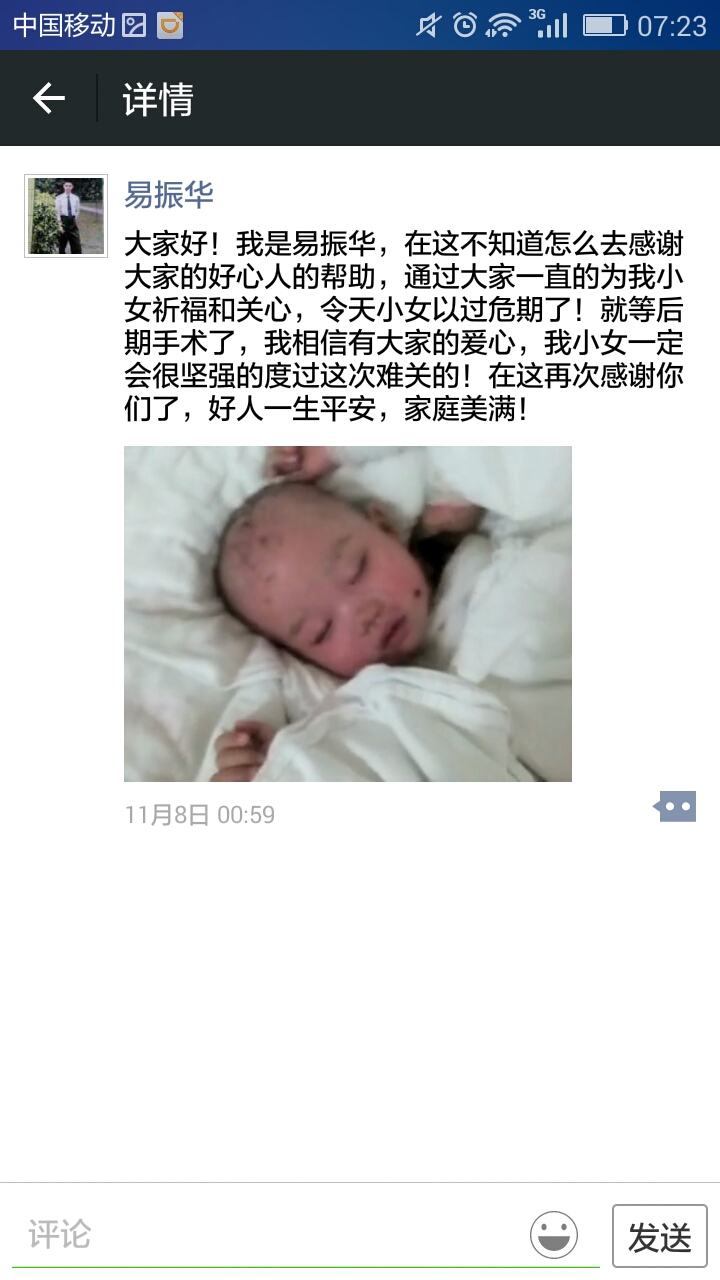This screenshot has height=1280, width=720.
Task: Open the like and comment bubble menu
Action: 676,806
